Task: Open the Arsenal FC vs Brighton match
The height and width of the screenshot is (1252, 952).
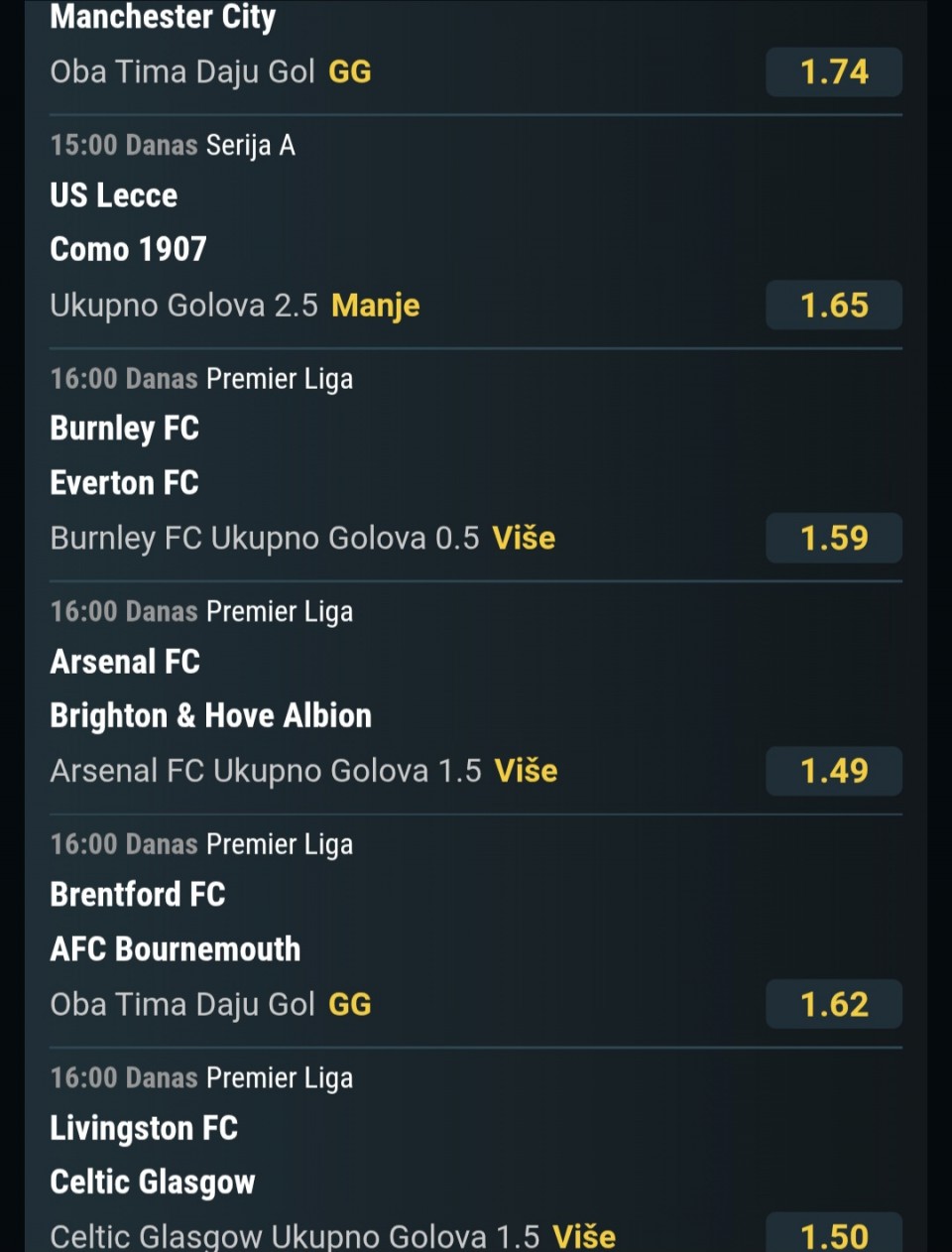Action: click(x=210, y=689)
